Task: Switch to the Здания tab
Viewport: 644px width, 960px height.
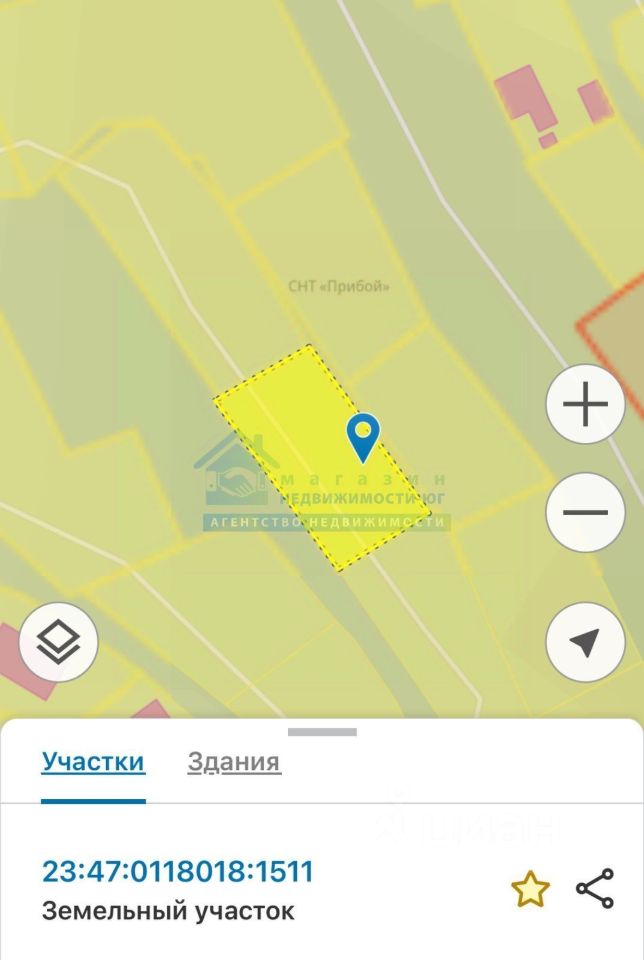Action: click(234, 762)
